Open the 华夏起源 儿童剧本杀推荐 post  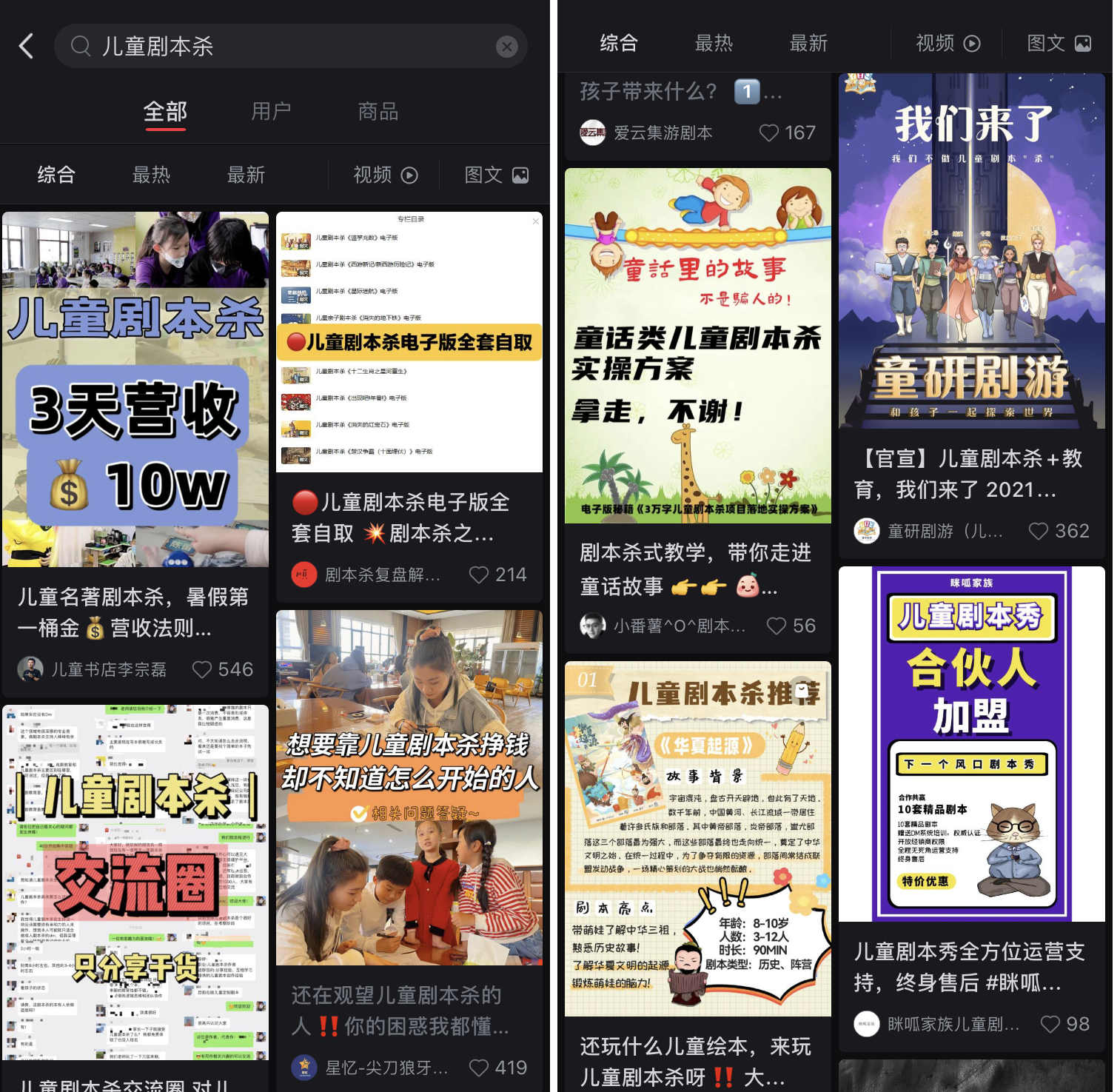697,838
